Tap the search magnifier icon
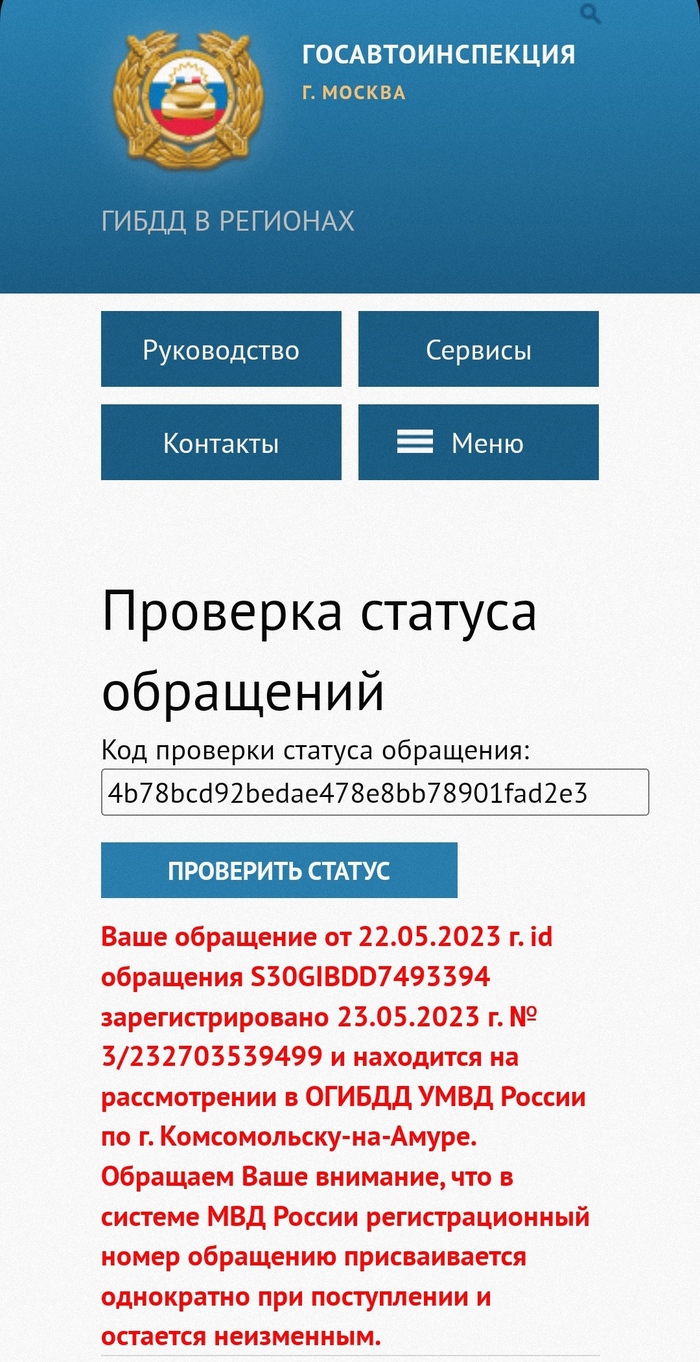This screenshot has height=1362, width=700. [590, 13]
